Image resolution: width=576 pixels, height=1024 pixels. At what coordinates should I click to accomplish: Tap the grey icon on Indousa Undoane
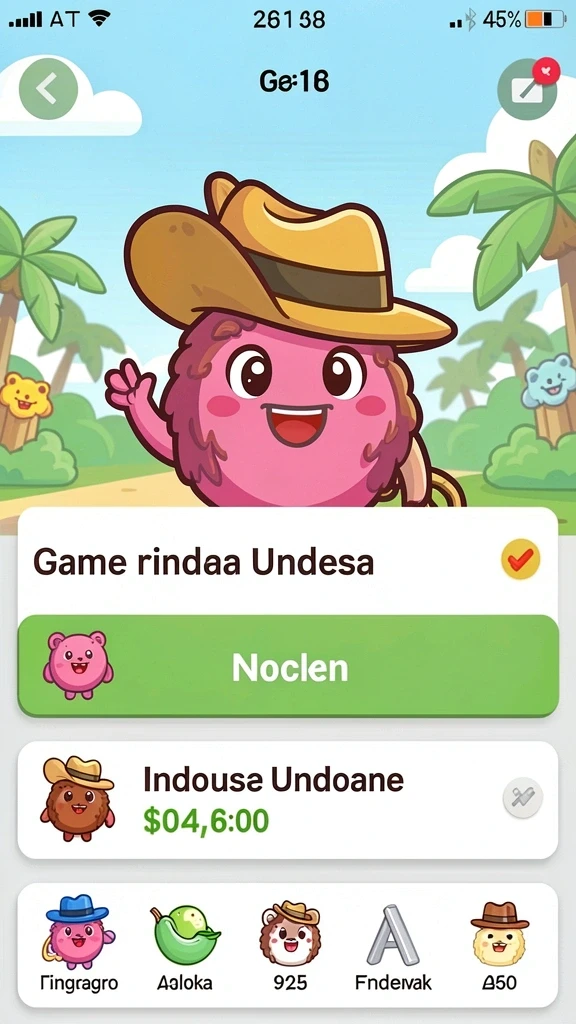(522, 797)
